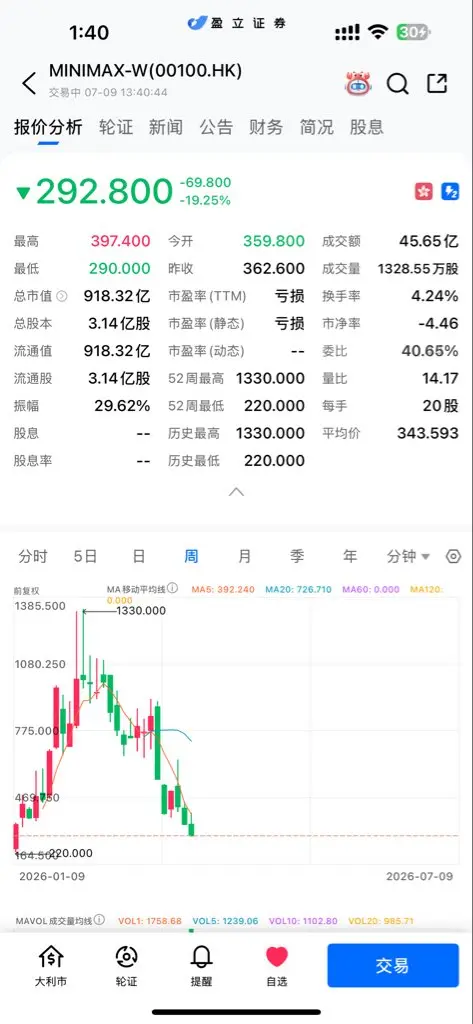This screenshot has width=473, height=1024.
Task: Switch chart to 月 period
Action: pyautogui.click(x=244, y=556)
